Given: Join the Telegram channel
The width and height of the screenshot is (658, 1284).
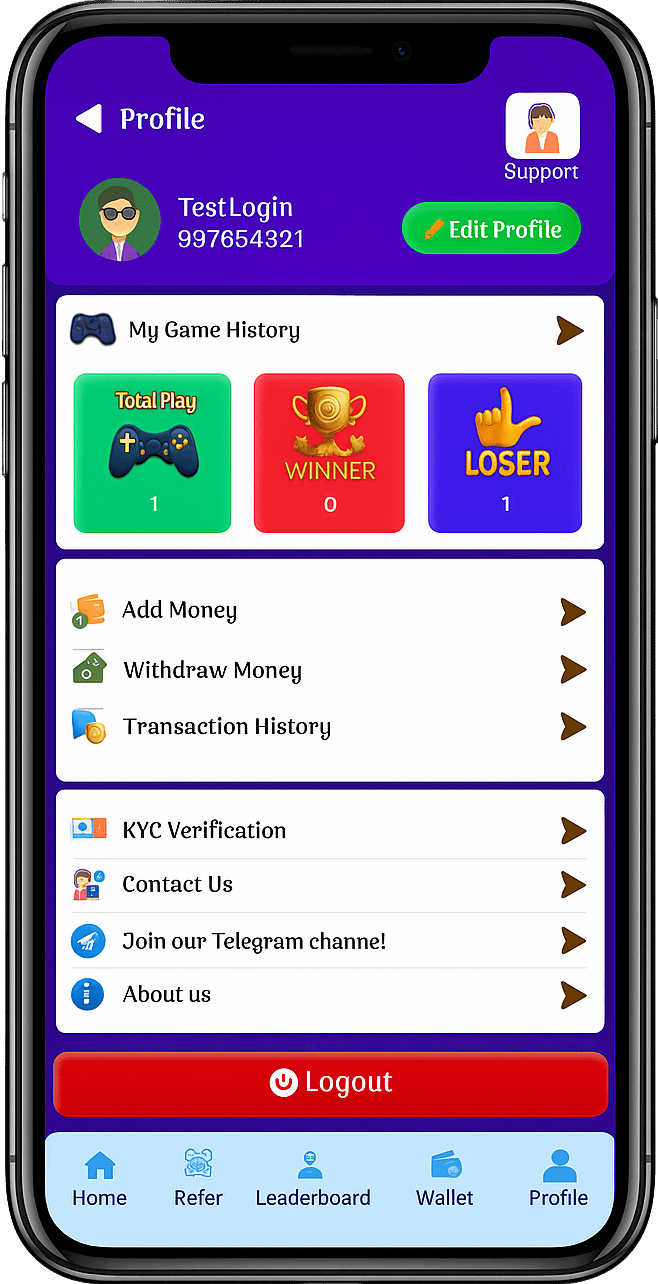Looking at the screenshot, I should (329, 941).
